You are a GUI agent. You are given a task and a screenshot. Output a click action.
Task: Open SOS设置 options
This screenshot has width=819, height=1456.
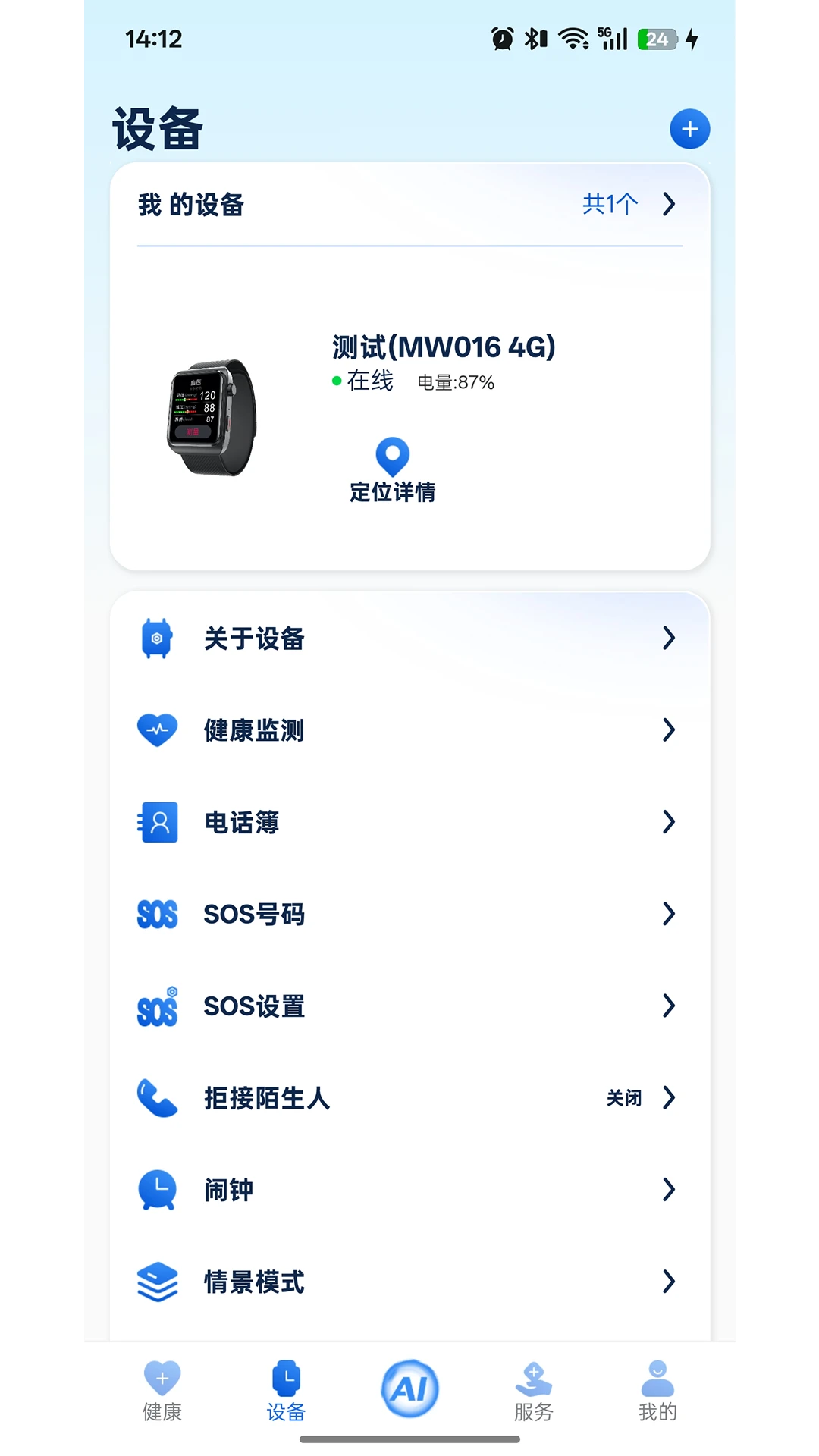[409, 1006]
